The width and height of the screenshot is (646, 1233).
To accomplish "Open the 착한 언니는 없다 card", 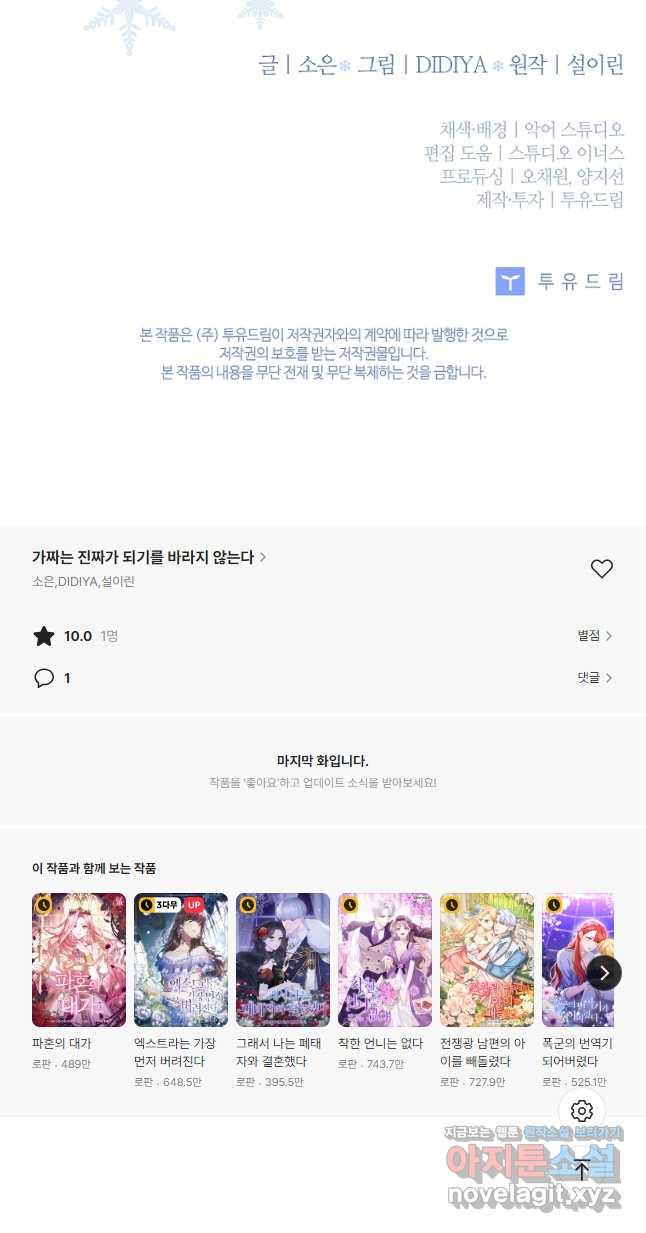I will [x=385, y=960].
